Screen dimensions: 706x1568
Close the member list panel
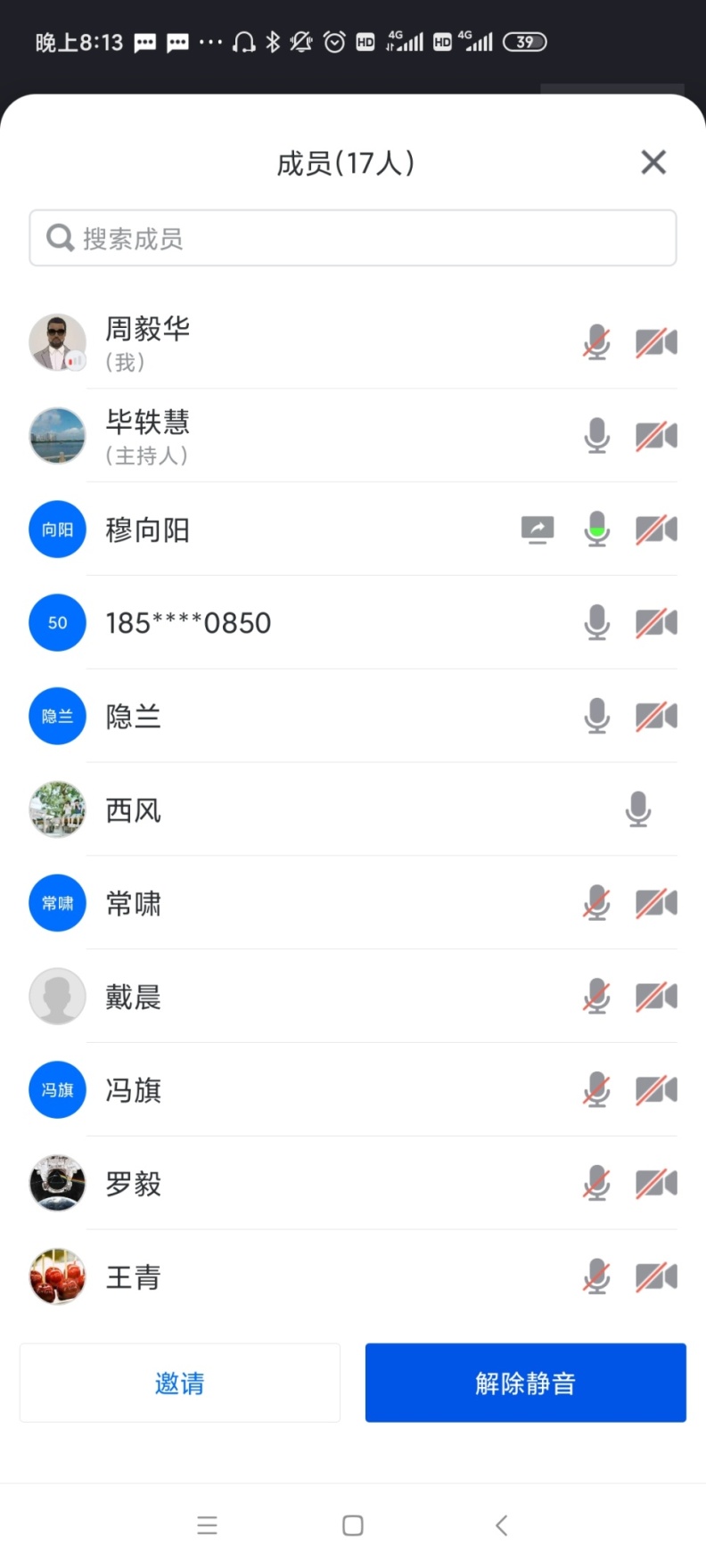[x=653, y=162]
